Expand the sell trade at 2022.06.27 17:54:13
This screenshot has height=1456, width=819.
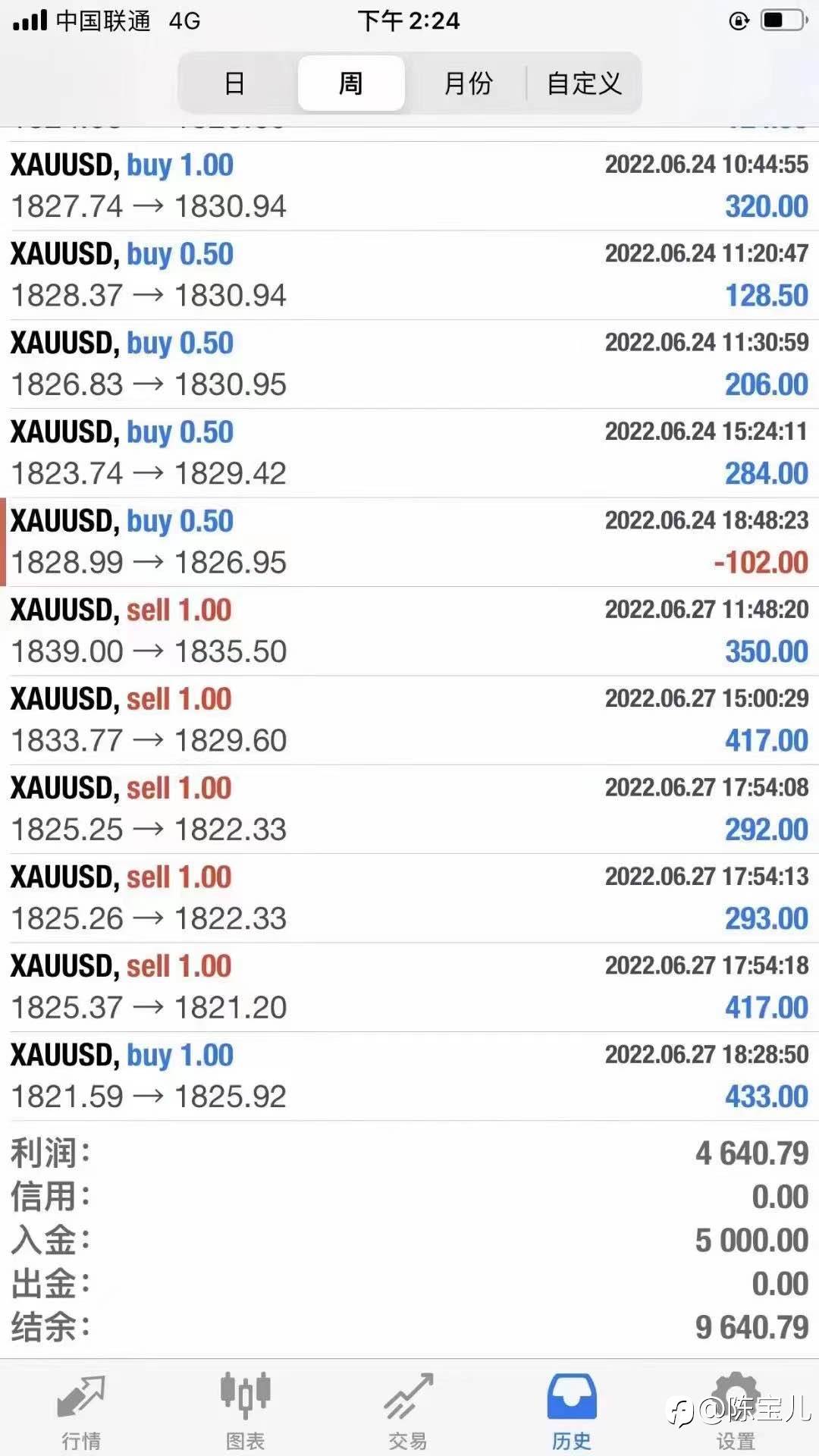tap(409, 898)
